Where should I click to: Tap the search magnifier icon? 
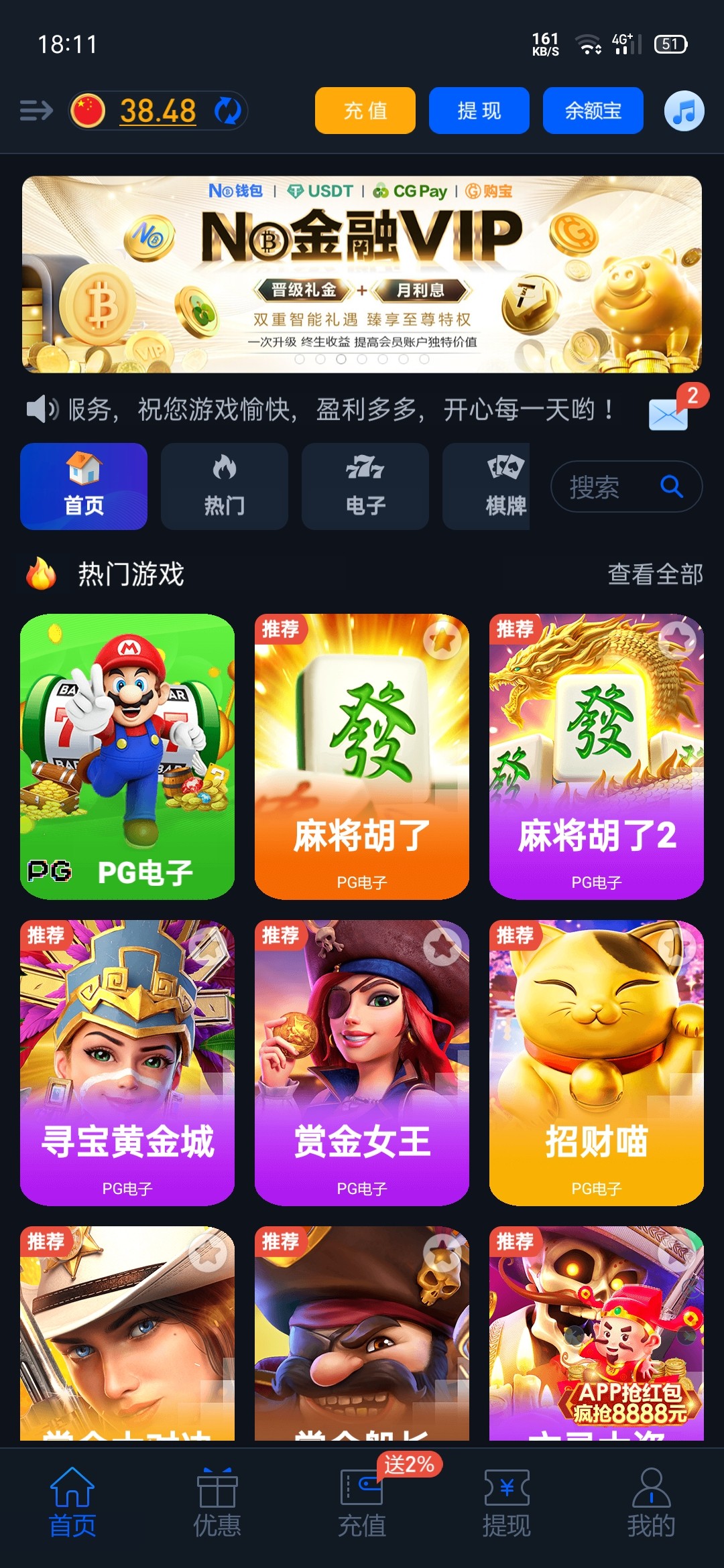tap(672, 486)
